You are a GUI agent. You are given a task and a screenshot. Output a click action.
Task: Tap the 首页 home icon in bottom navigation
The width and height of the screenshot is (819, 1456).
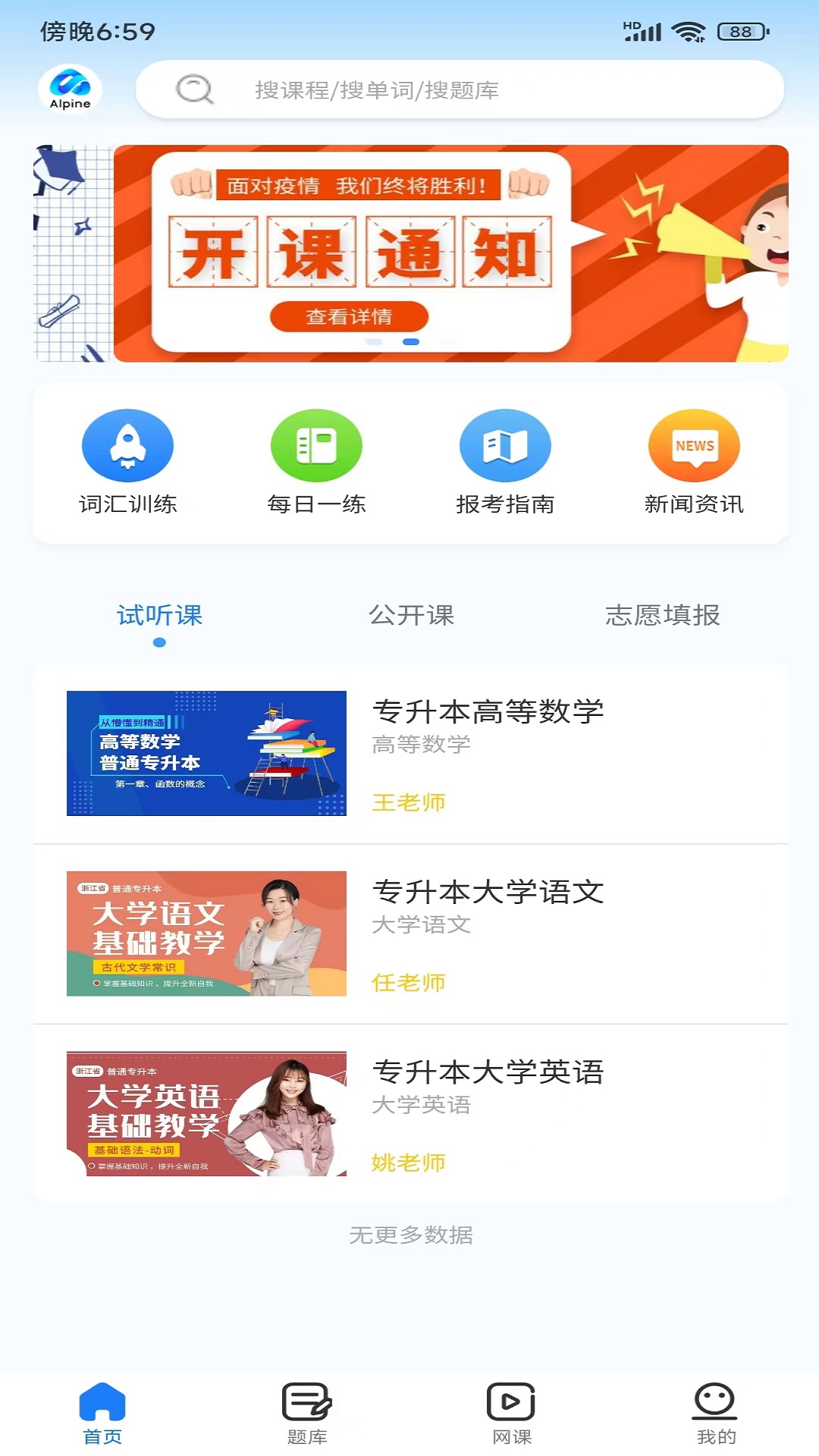pos(104,1407)
